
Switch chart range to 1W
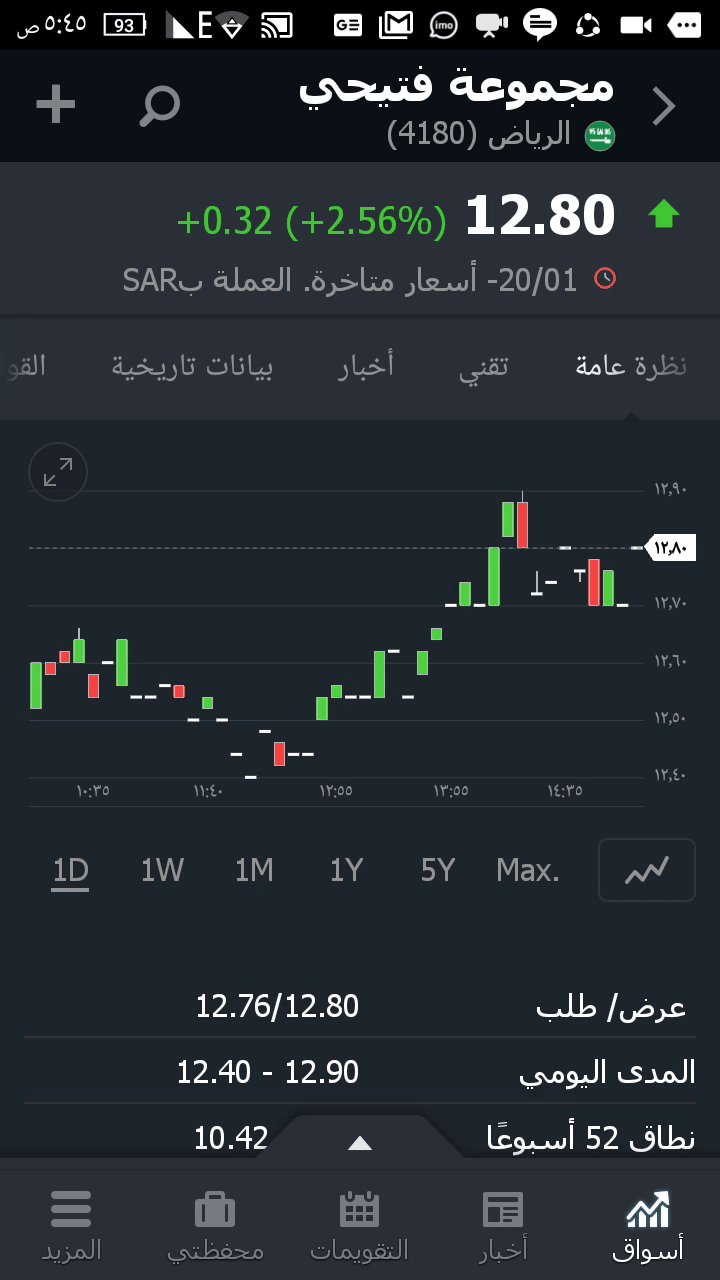coord(162,871)
